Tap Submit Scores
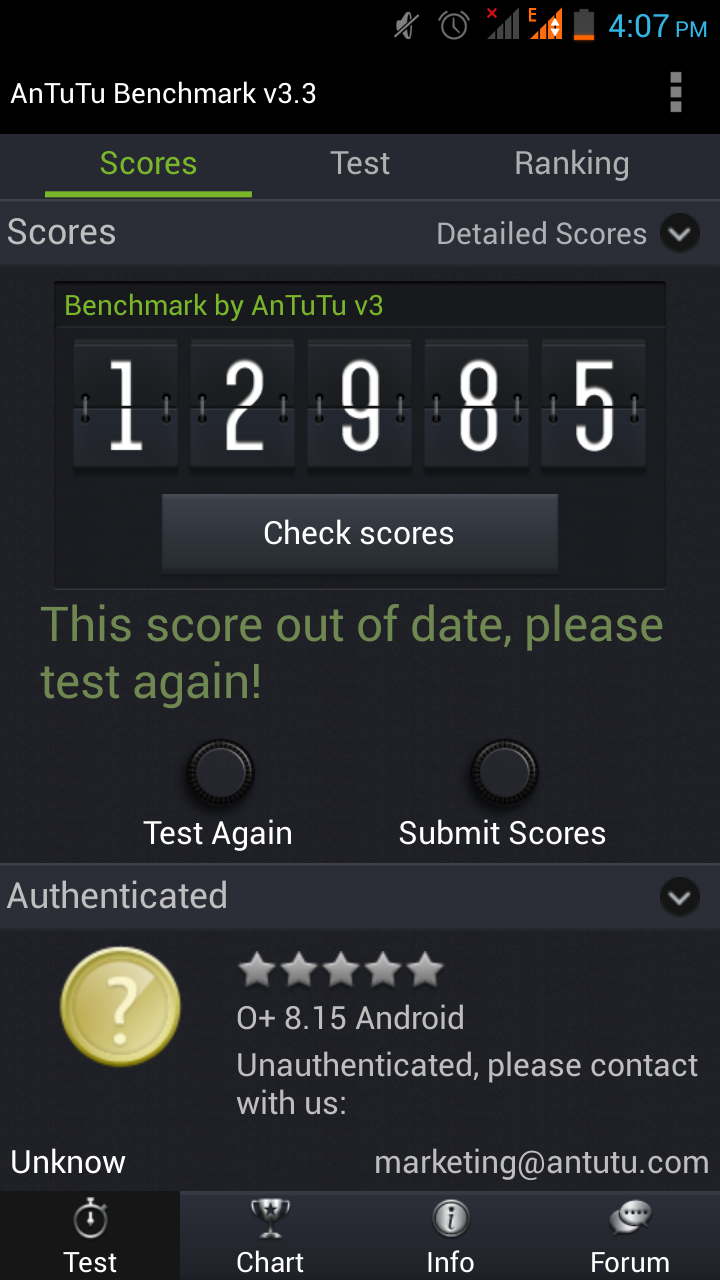This screenshot has height=1280, width=720. point(503,773)
